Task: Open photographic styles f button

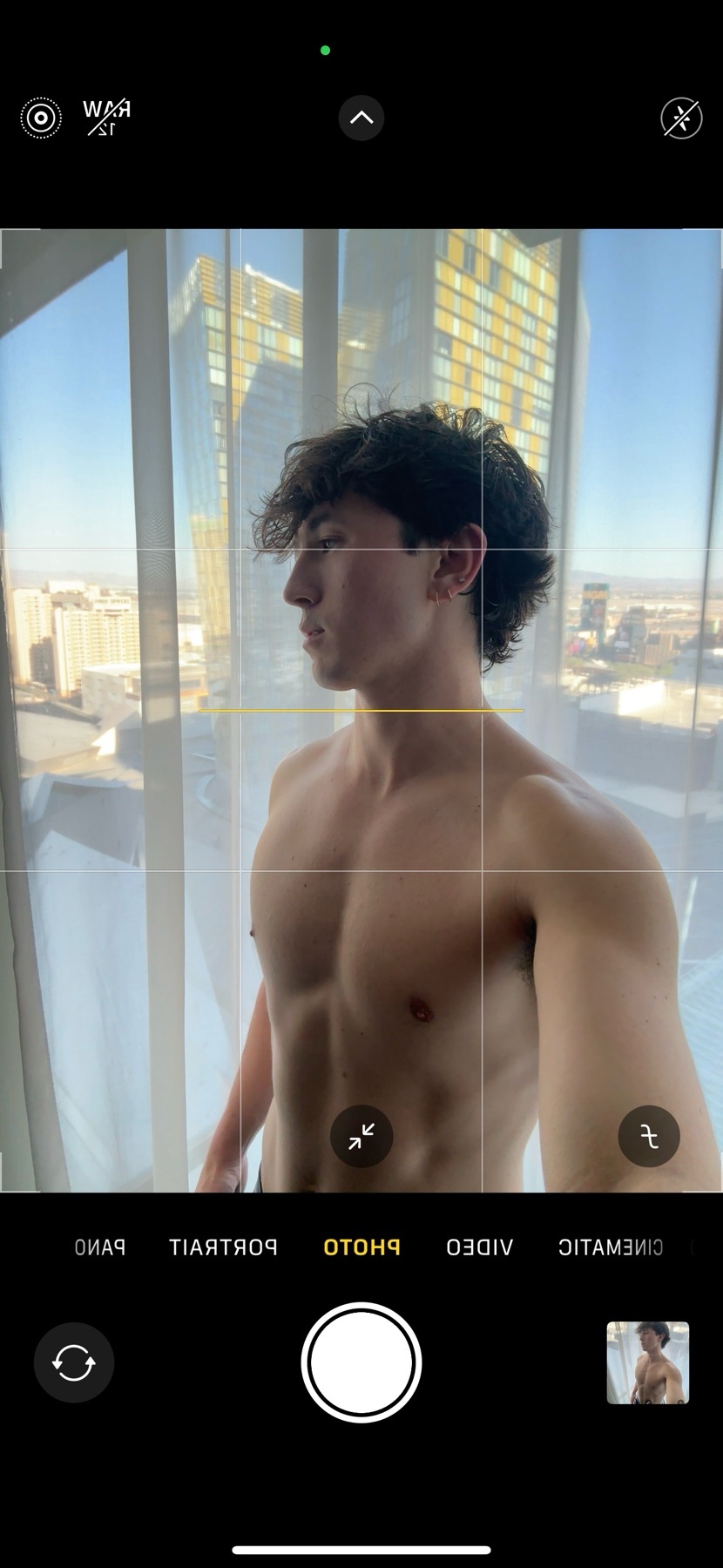Action: point(649,1137)
